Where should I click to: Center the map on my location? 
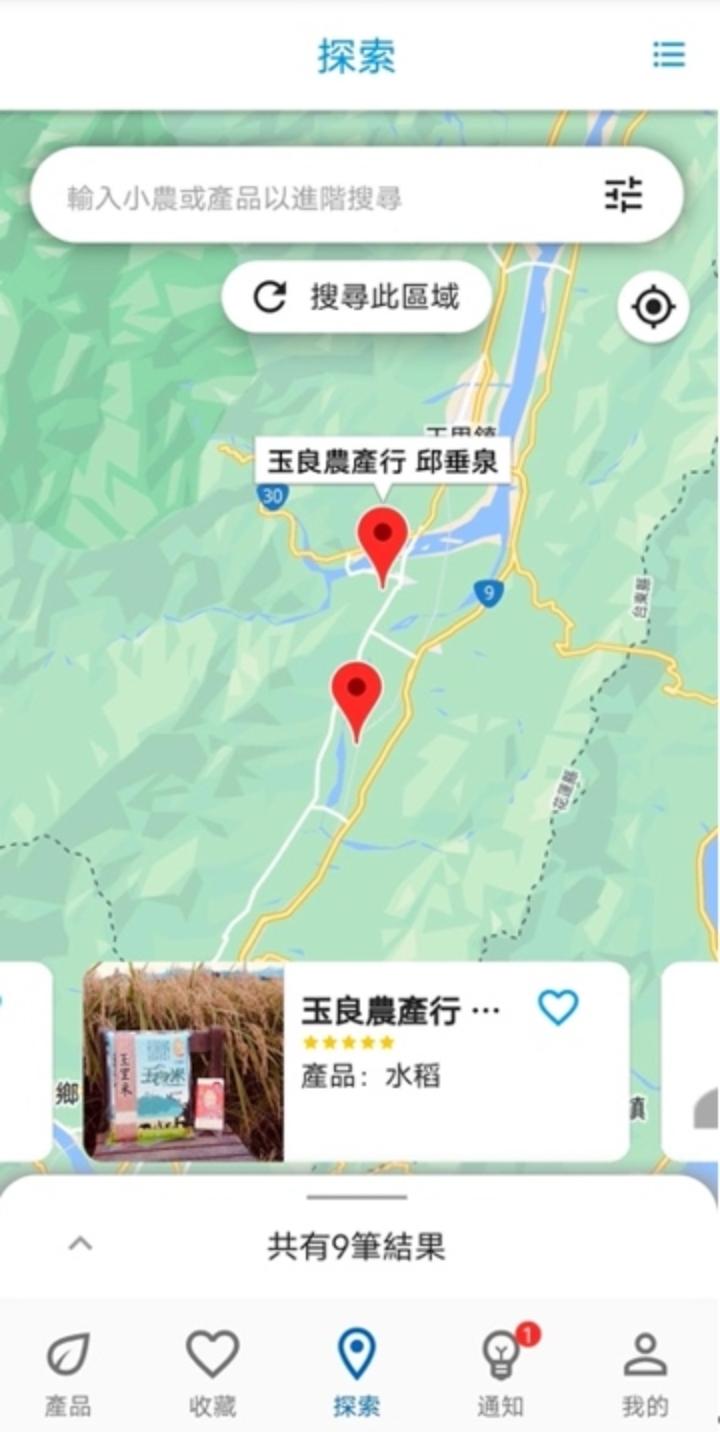point(653,307)
